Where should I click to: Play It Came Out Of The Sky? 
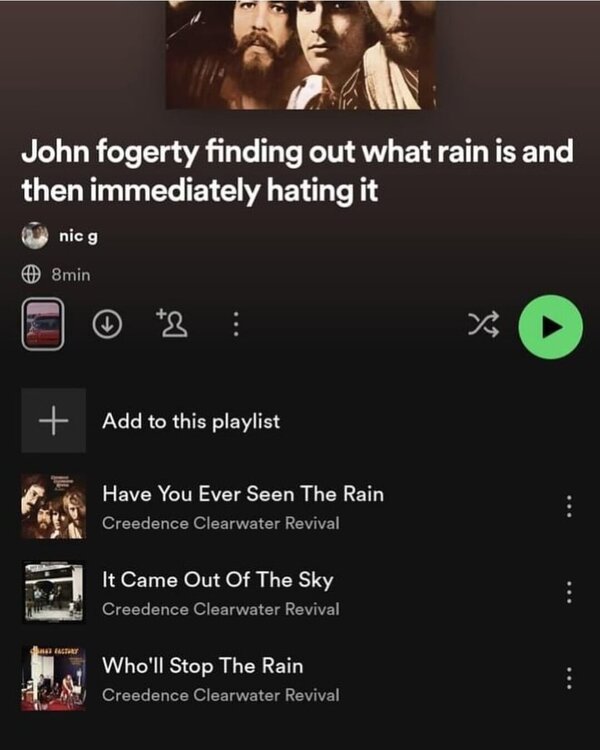click(x=217, y=580)
